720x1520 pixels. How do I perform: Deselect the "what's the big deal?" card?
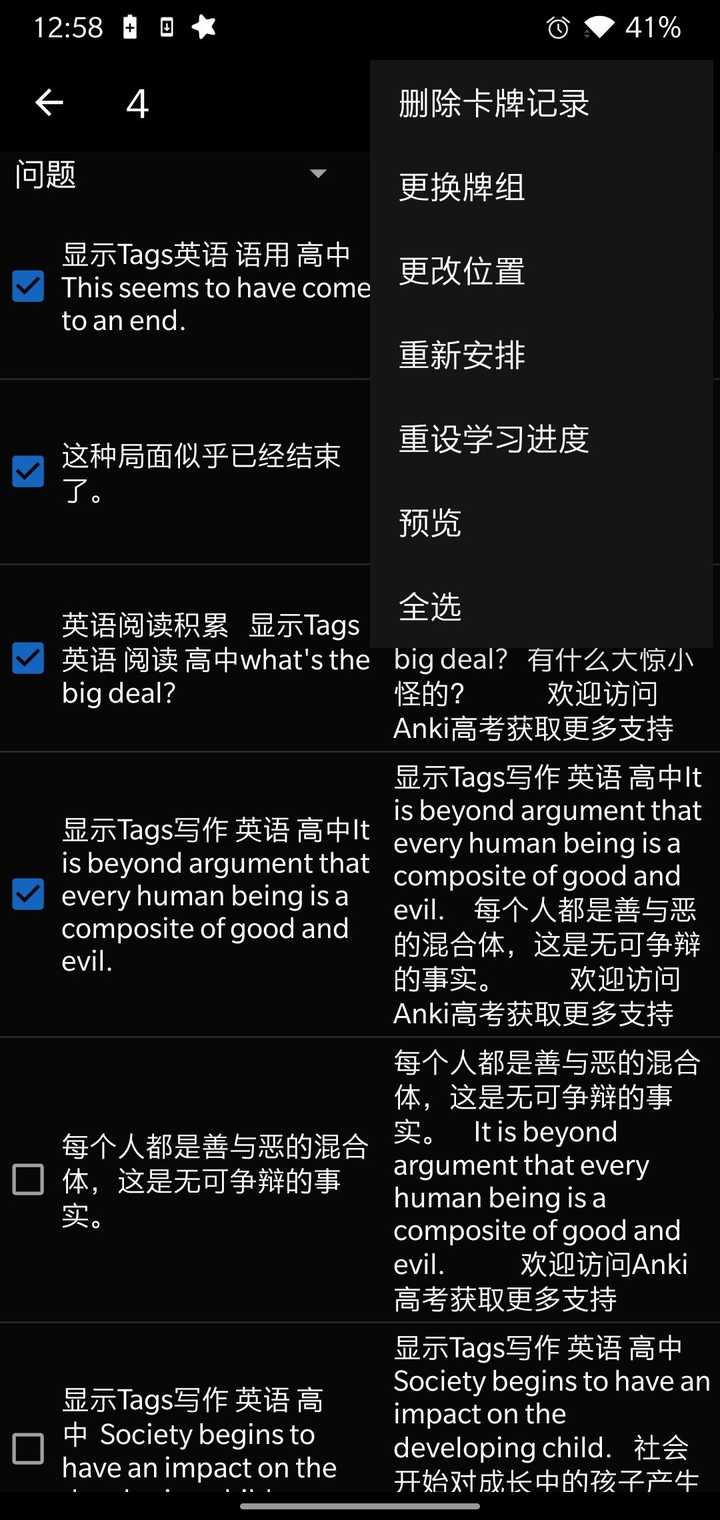click(x=28, y=659)
